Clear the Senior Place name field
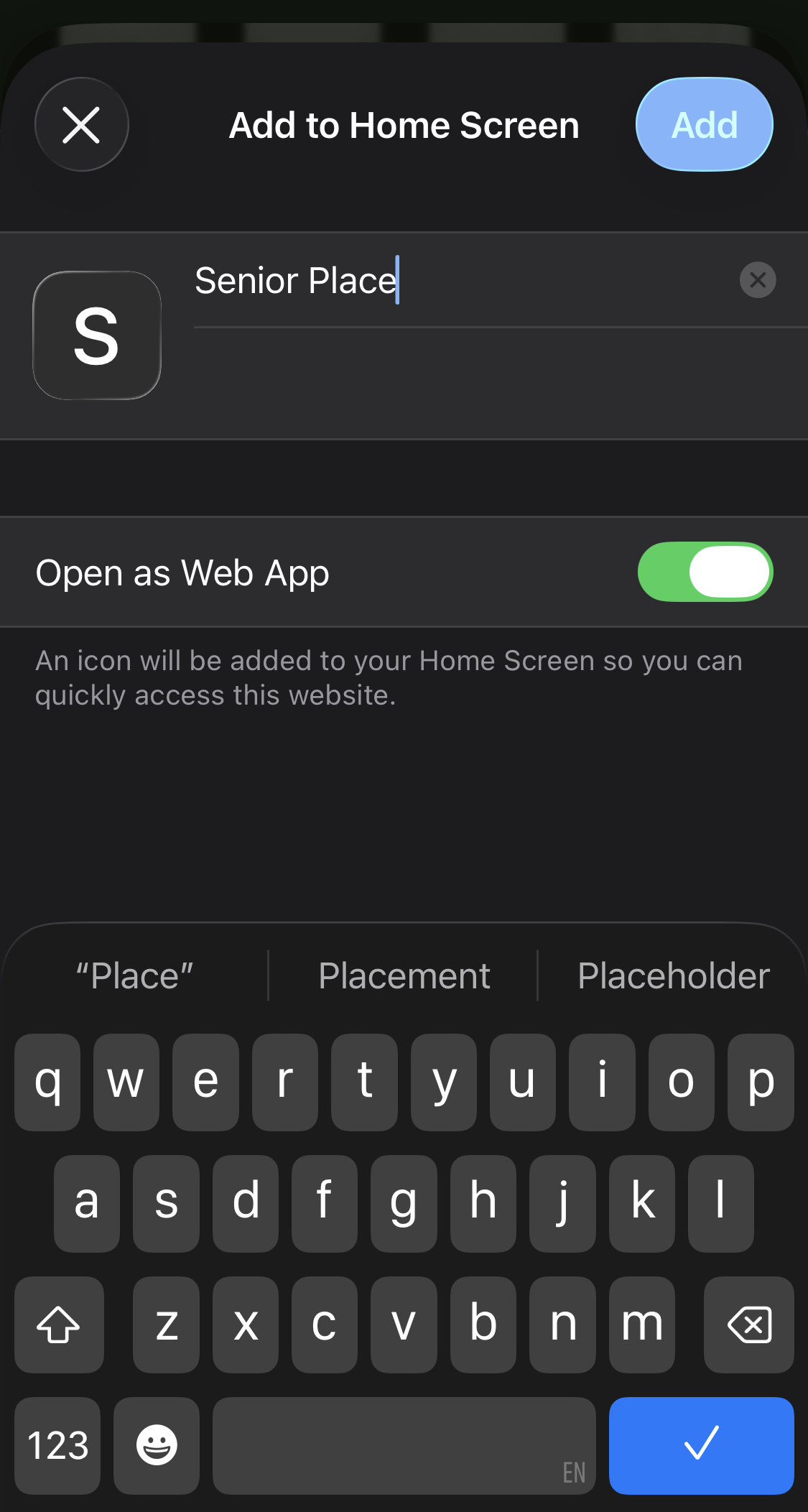808x1512 pixels. (757, 280)
